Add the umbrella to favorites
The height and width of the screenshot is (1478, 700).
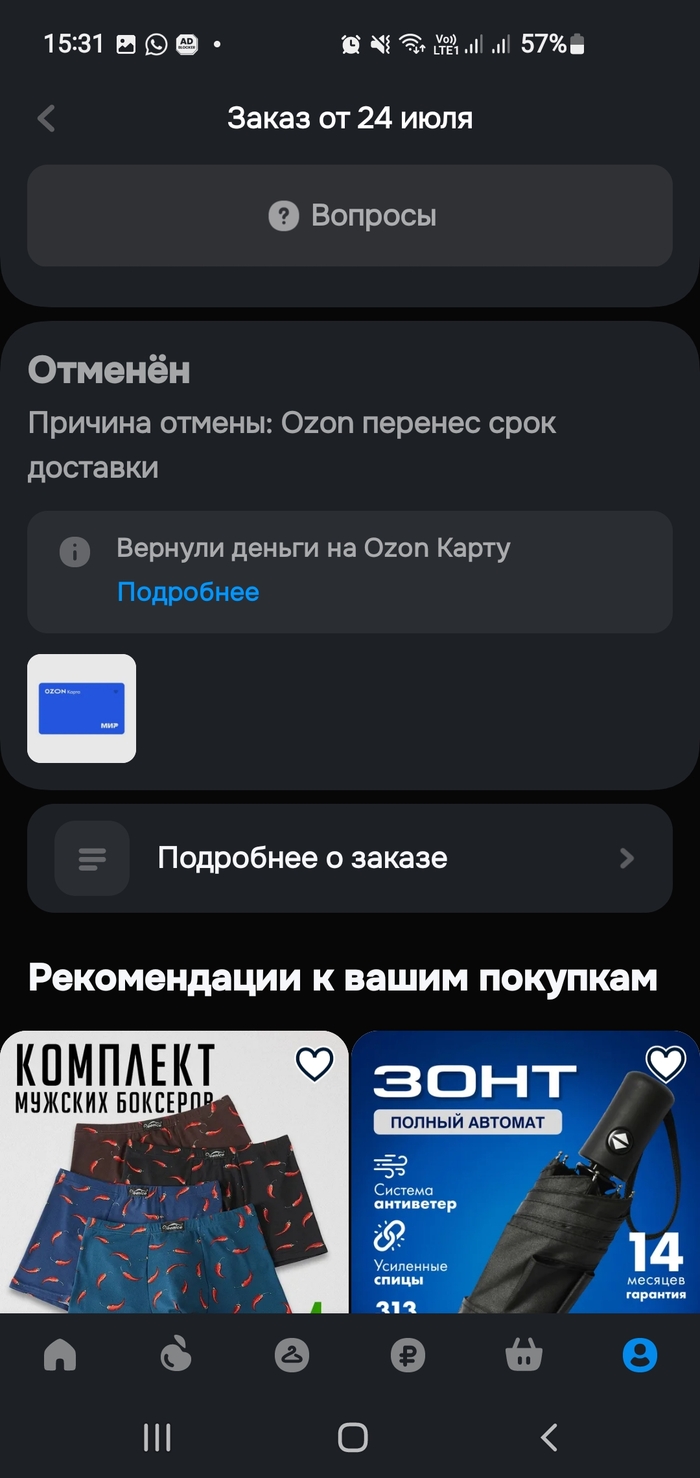pos(665,1063)
